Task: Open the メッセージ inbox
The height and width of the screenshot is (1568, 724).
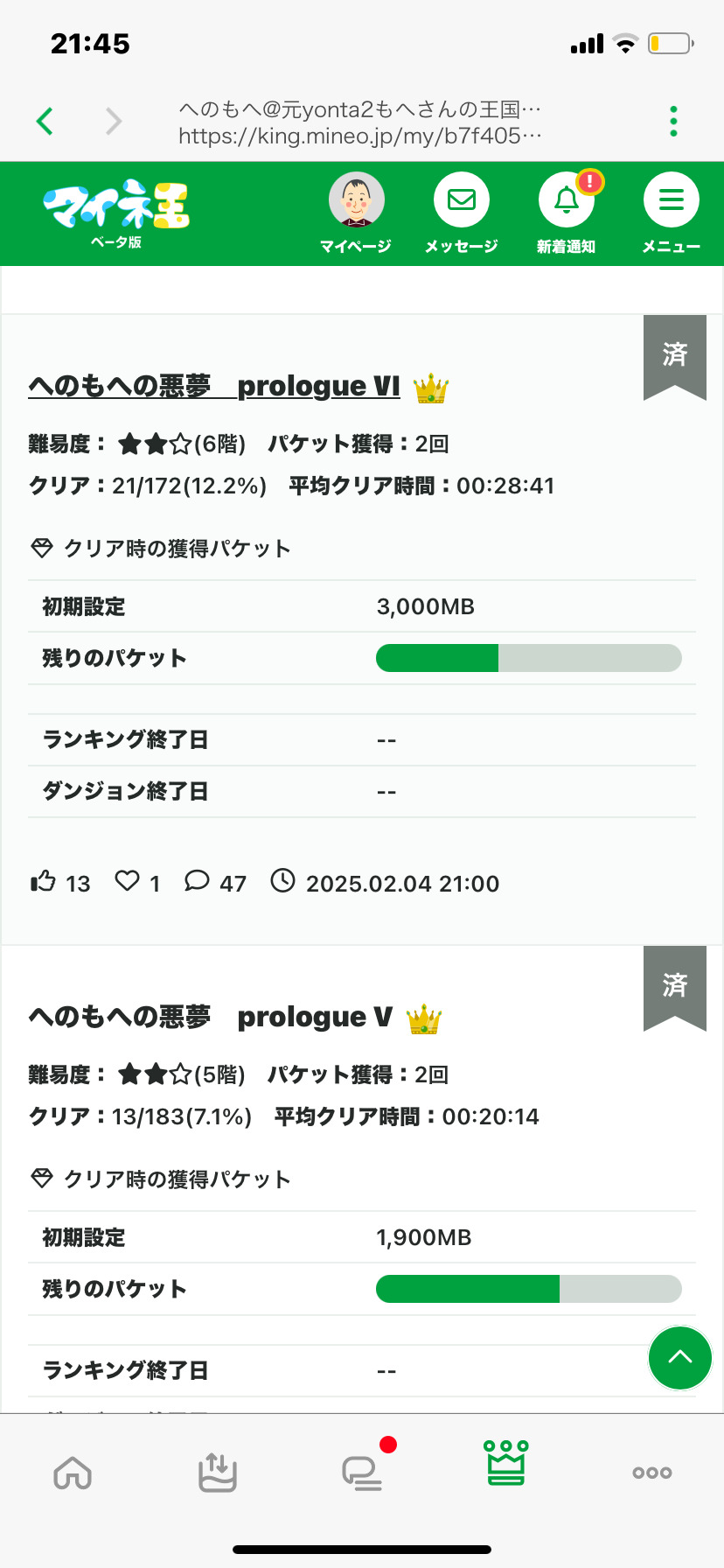Action: (x=461, y=200)
